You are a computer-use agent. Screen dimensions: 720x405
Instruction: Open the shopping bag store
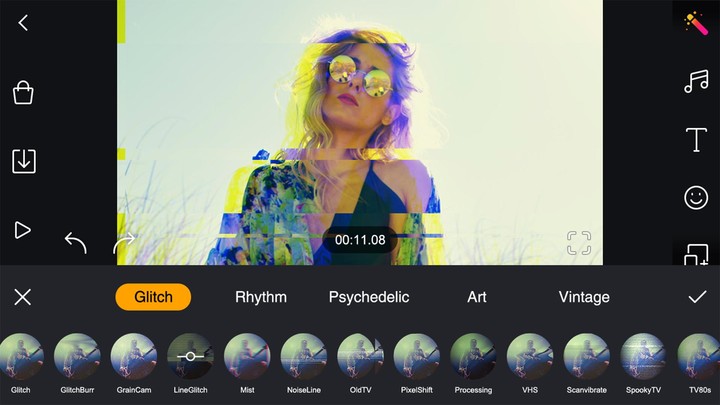(23, 93)
